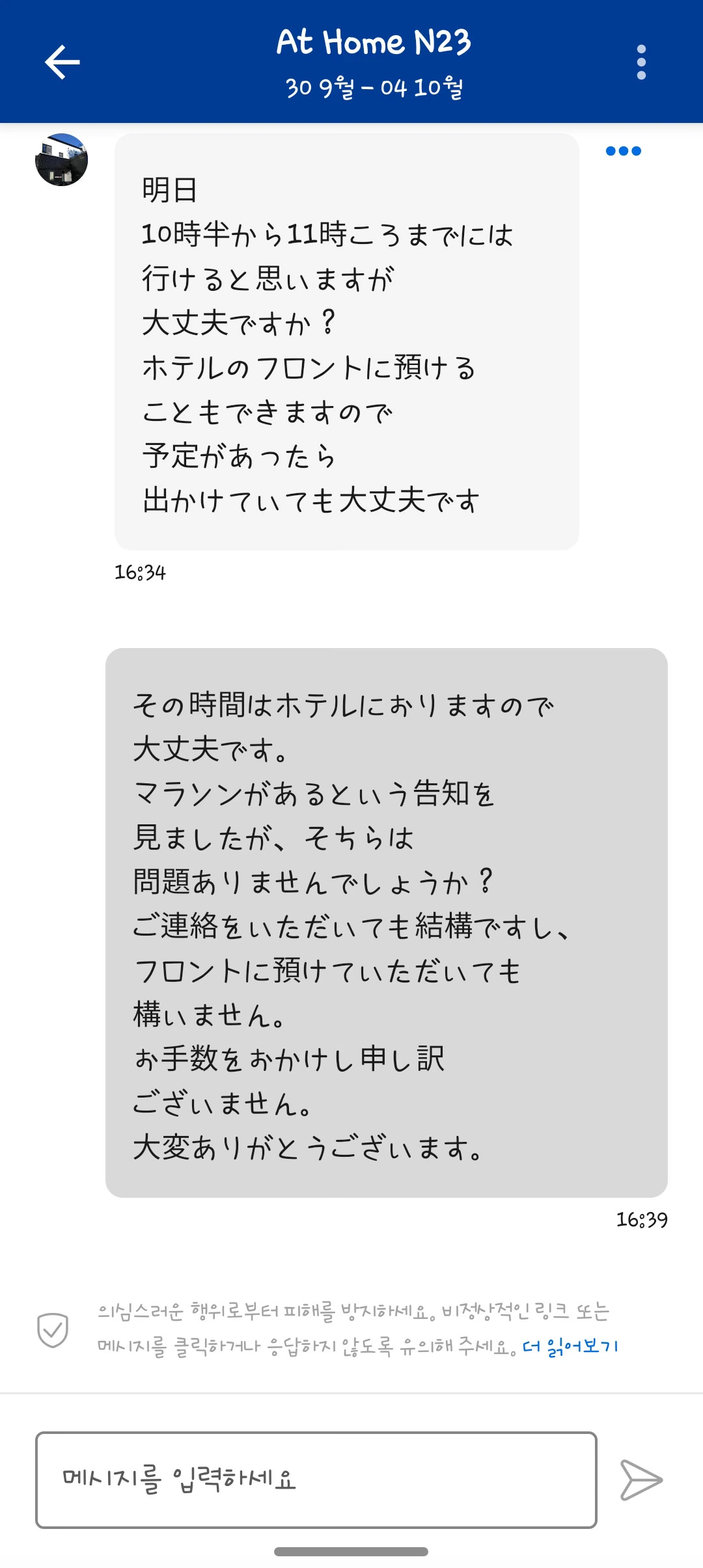Open options dots beside the host's message
The height and width of the screenshot is (1568, 703).
[x=623, y=151]
